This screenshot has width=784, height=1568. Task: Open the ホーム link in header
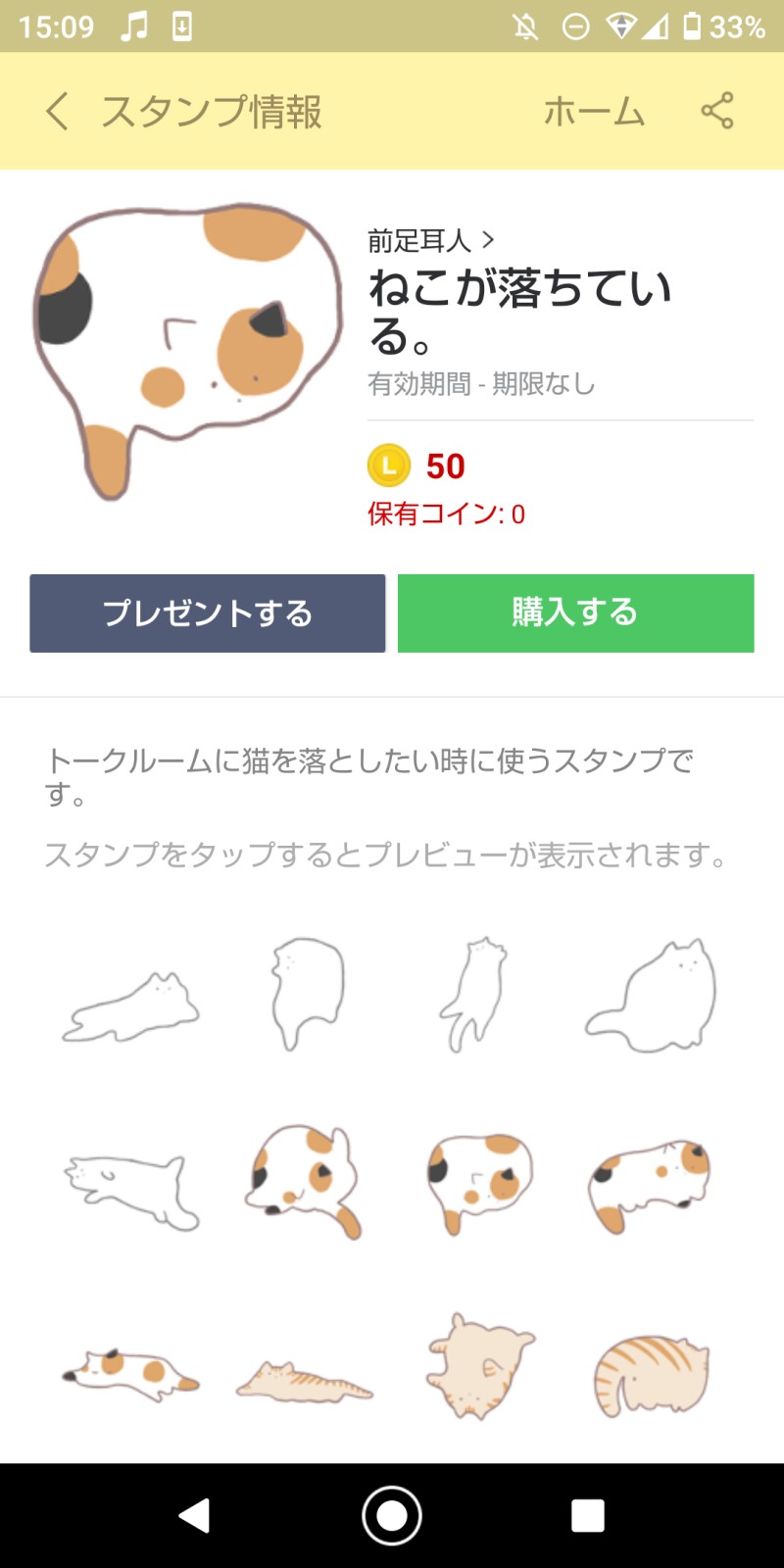tap(594, 111)
